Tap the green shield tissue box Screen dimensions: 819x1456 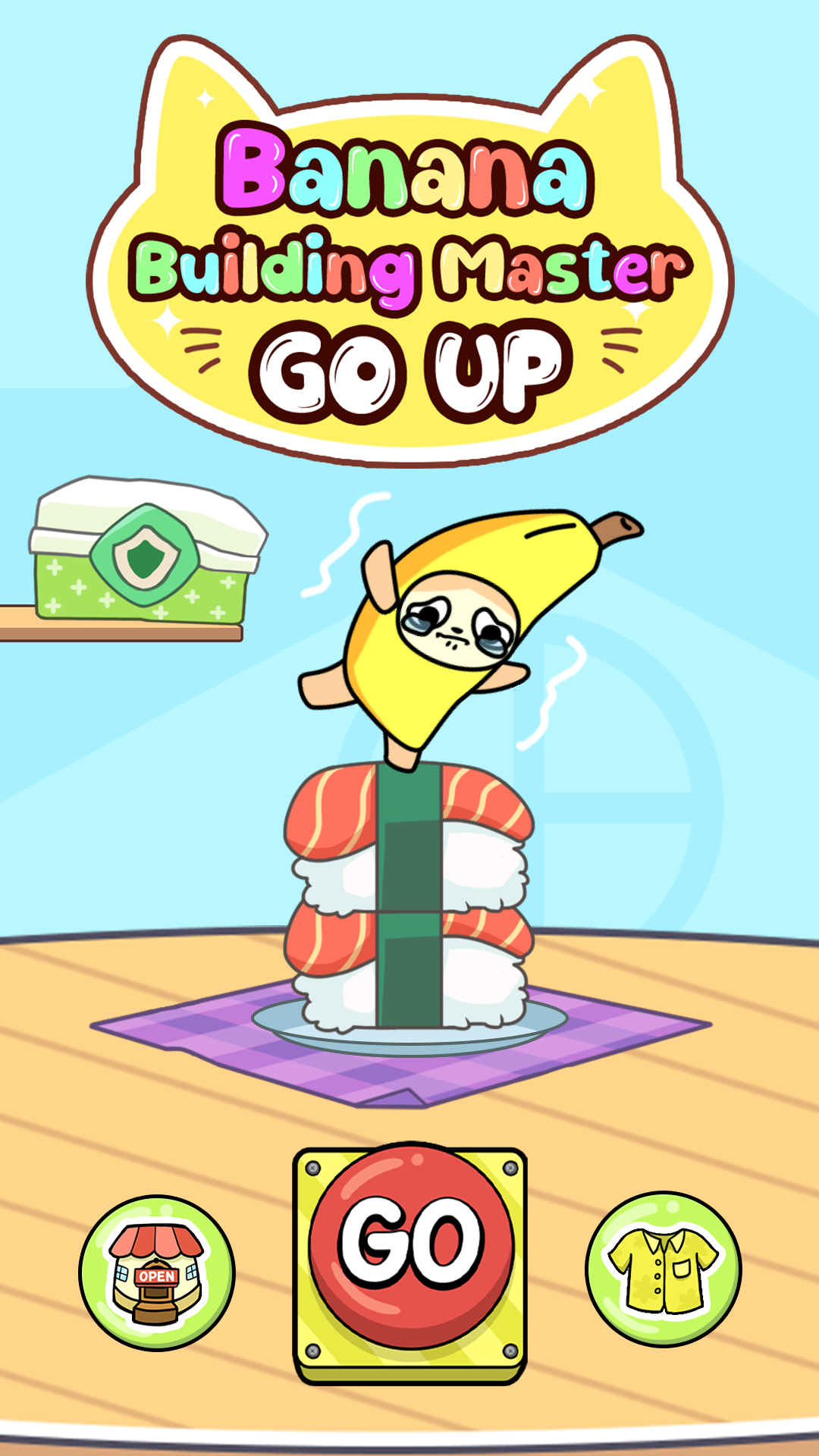tap(146, 554)
